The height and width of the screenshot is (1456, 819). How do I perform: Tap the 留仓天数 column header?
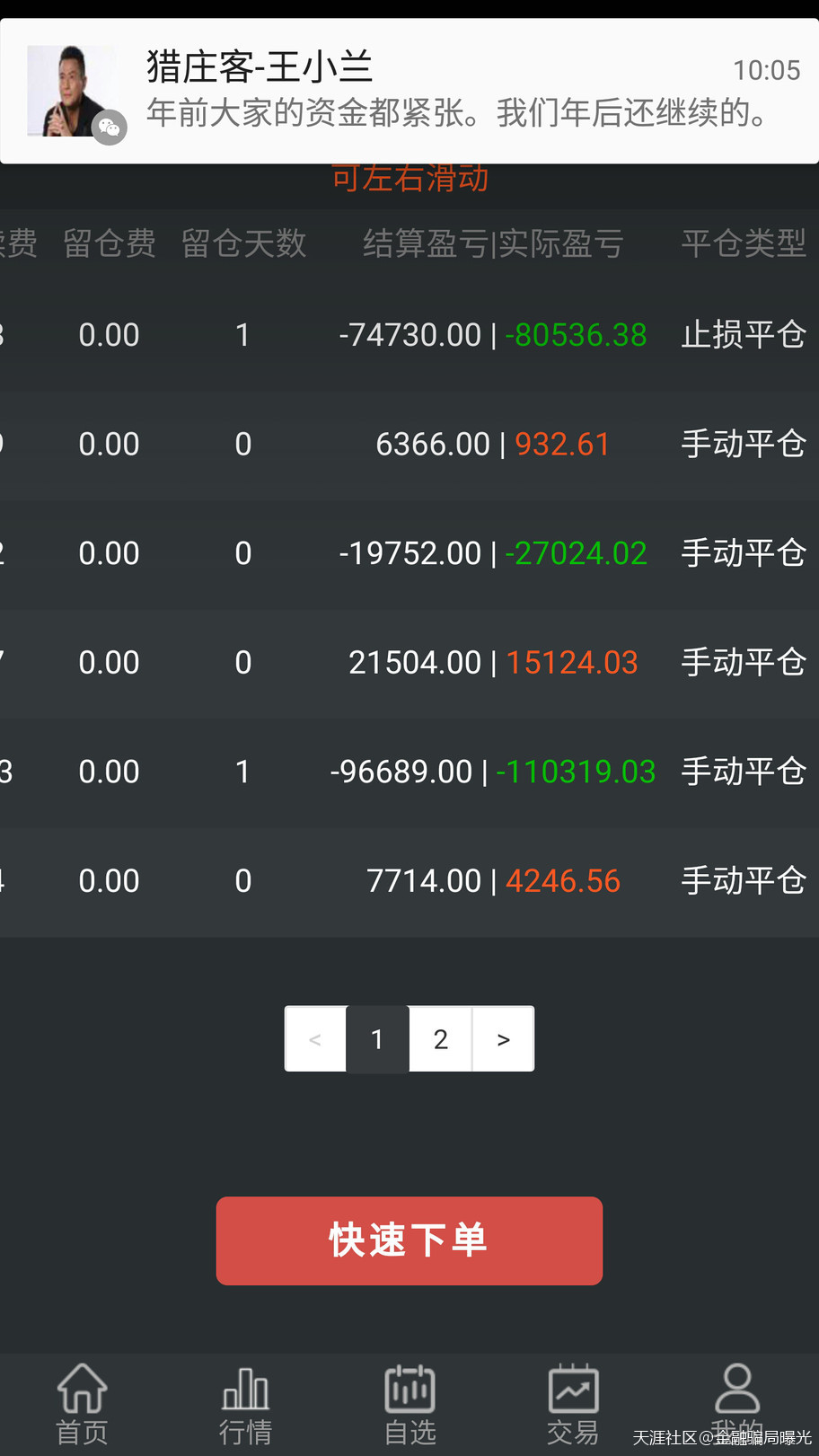click(243, 243)
